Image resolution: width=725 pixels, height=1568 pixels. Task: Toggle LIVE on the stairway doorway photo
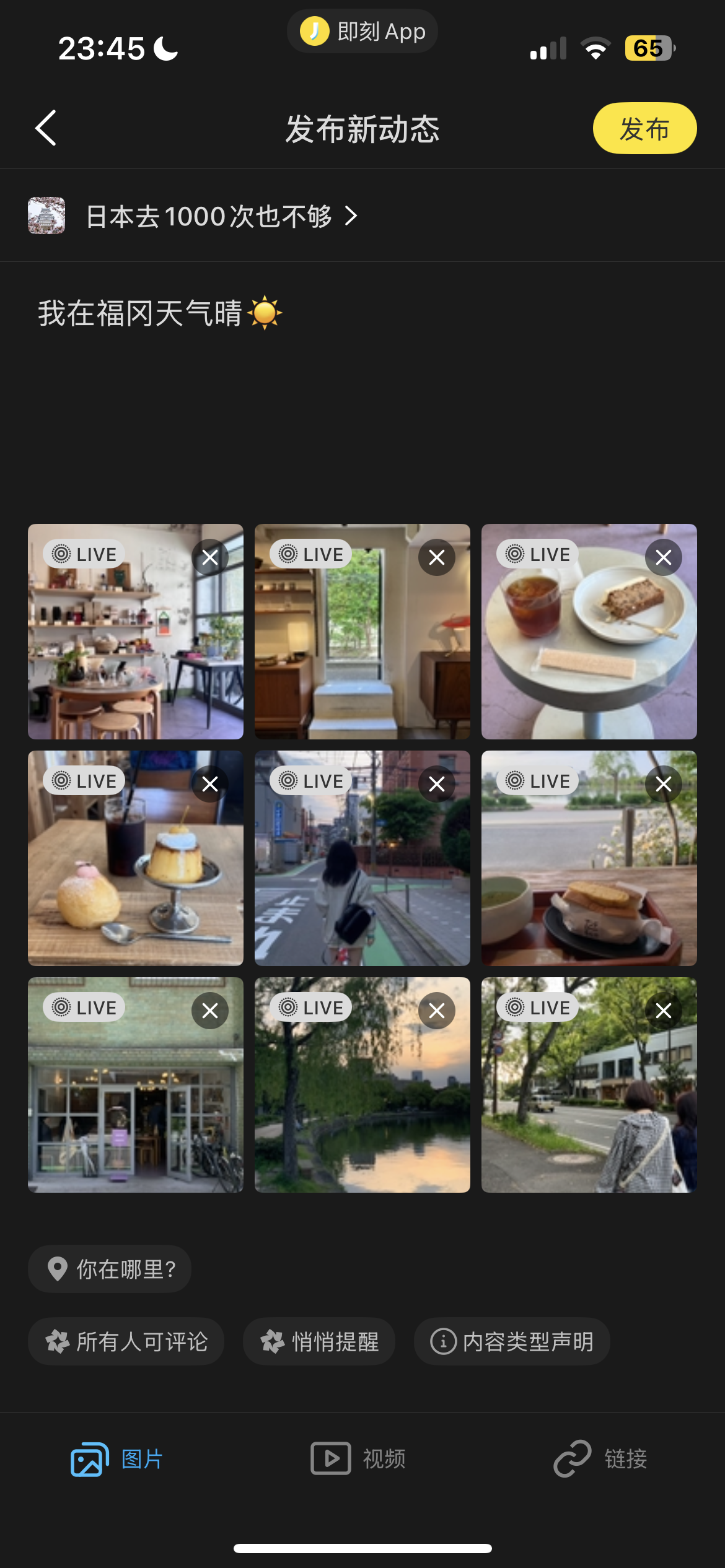tap(310, 554)
